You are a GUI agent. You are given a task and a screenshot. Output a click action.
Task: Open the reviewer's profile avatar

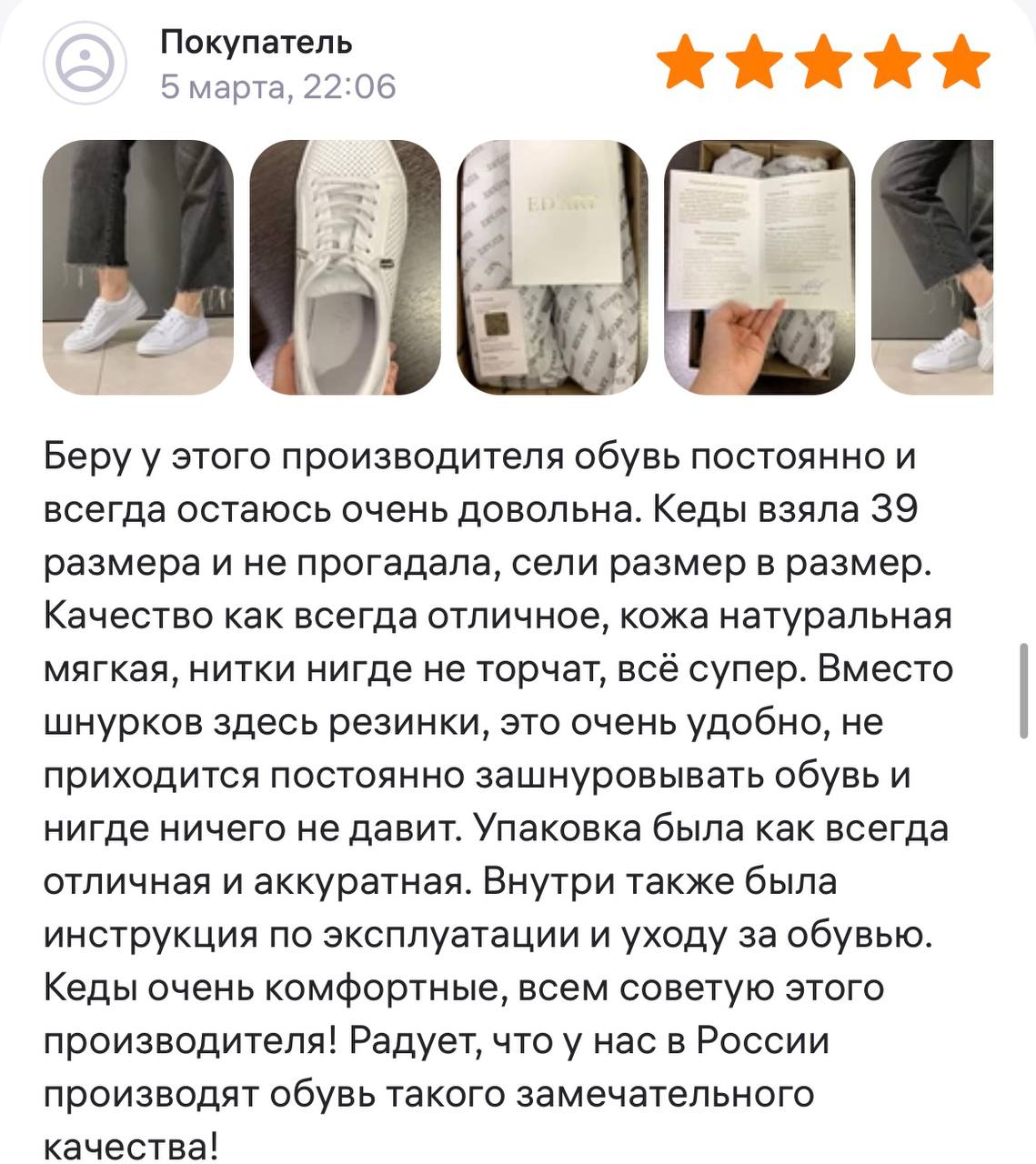[85, 63]
